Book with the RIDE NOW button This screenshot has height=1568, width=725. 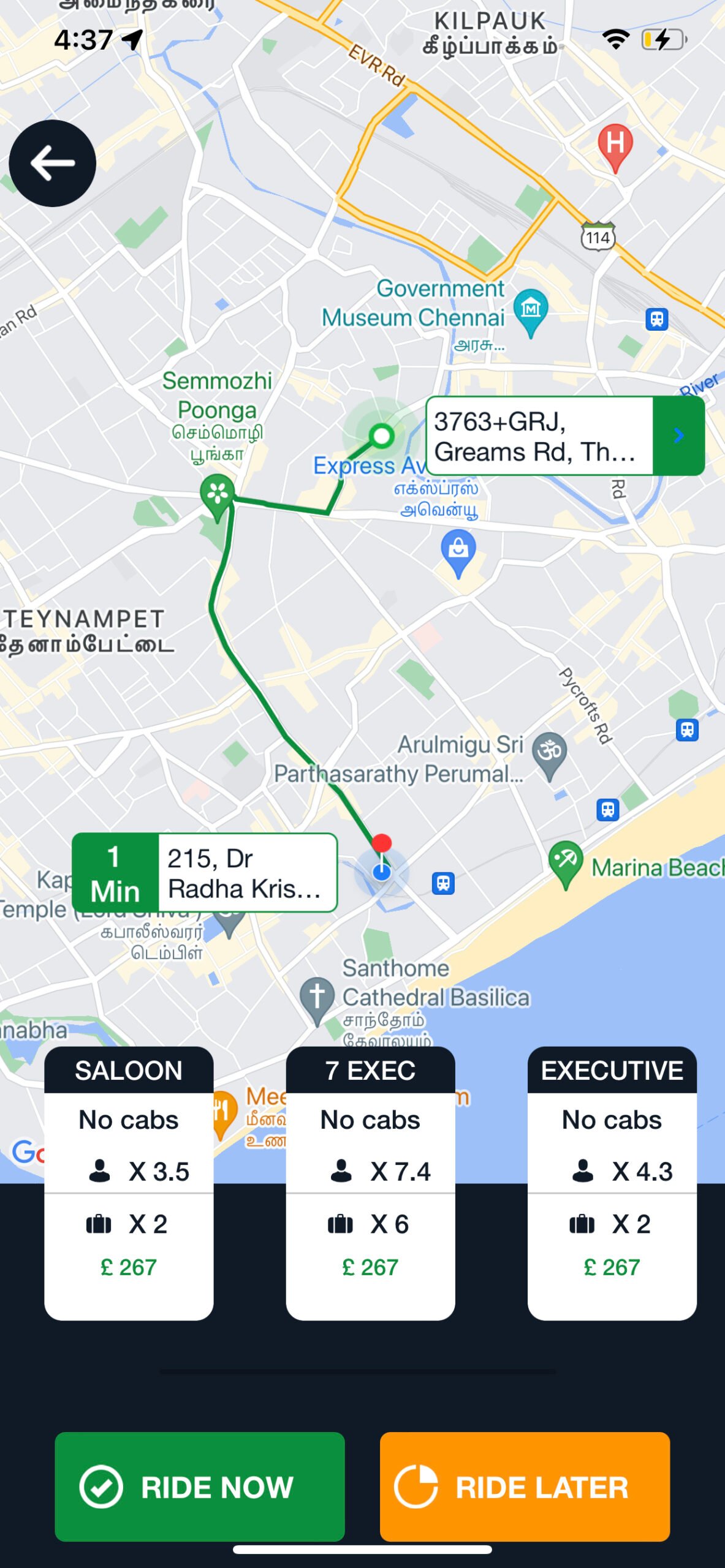[x=200, y=1487]
